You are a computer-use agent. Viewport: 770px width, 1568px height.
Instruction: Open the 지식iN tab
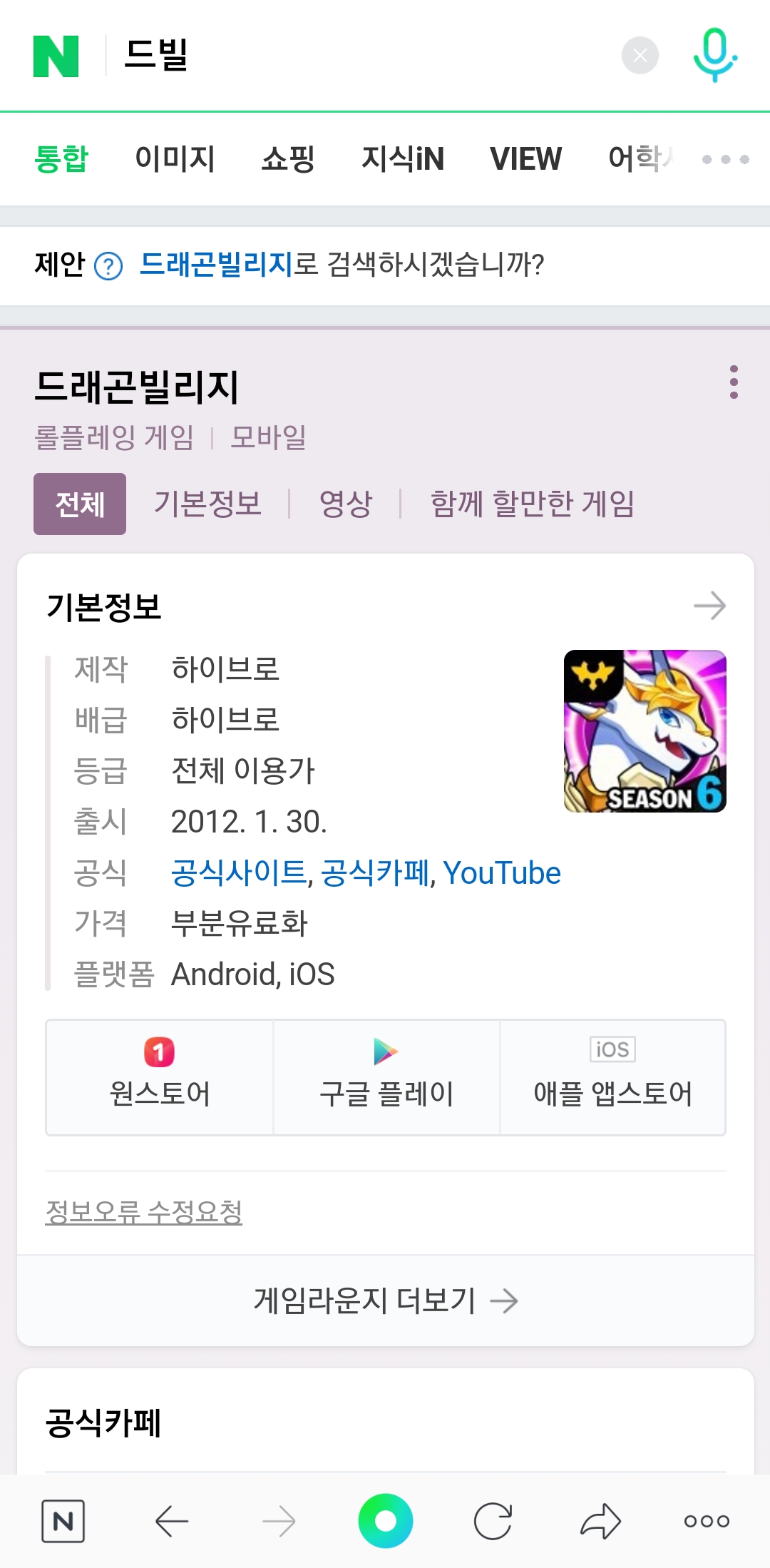(x=403, y=158)
